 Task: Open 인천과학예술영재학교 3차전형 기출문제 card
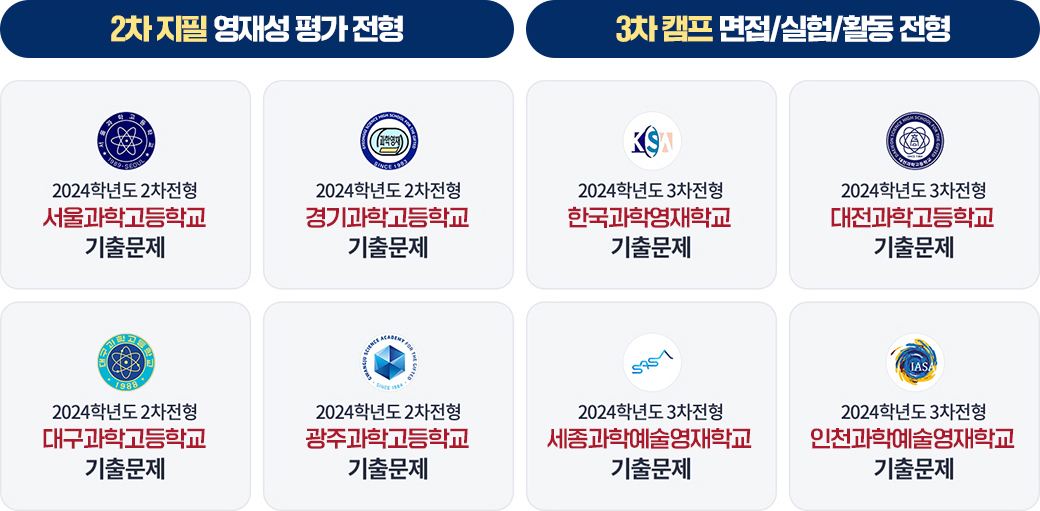coord(913,407)
